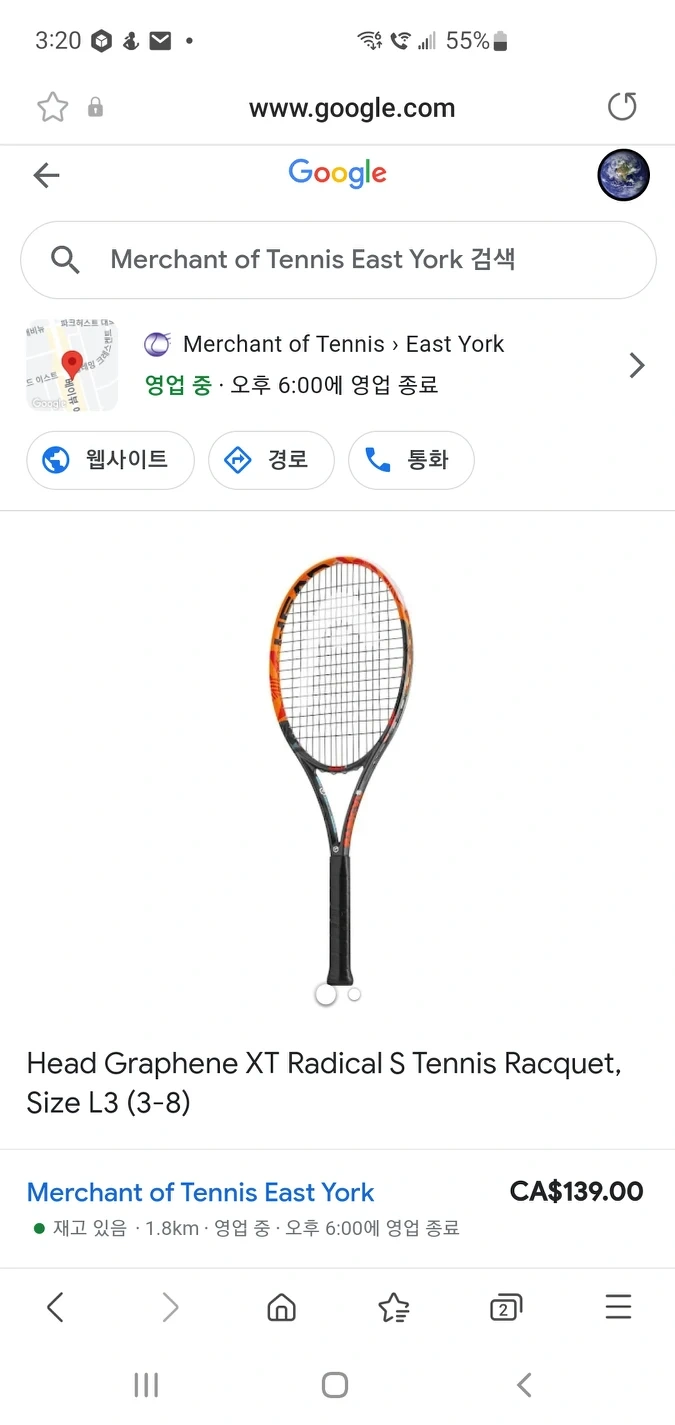Tap the URL address www.google.com
Screen dimensions: 675x1425
click(x=351, y=108)
